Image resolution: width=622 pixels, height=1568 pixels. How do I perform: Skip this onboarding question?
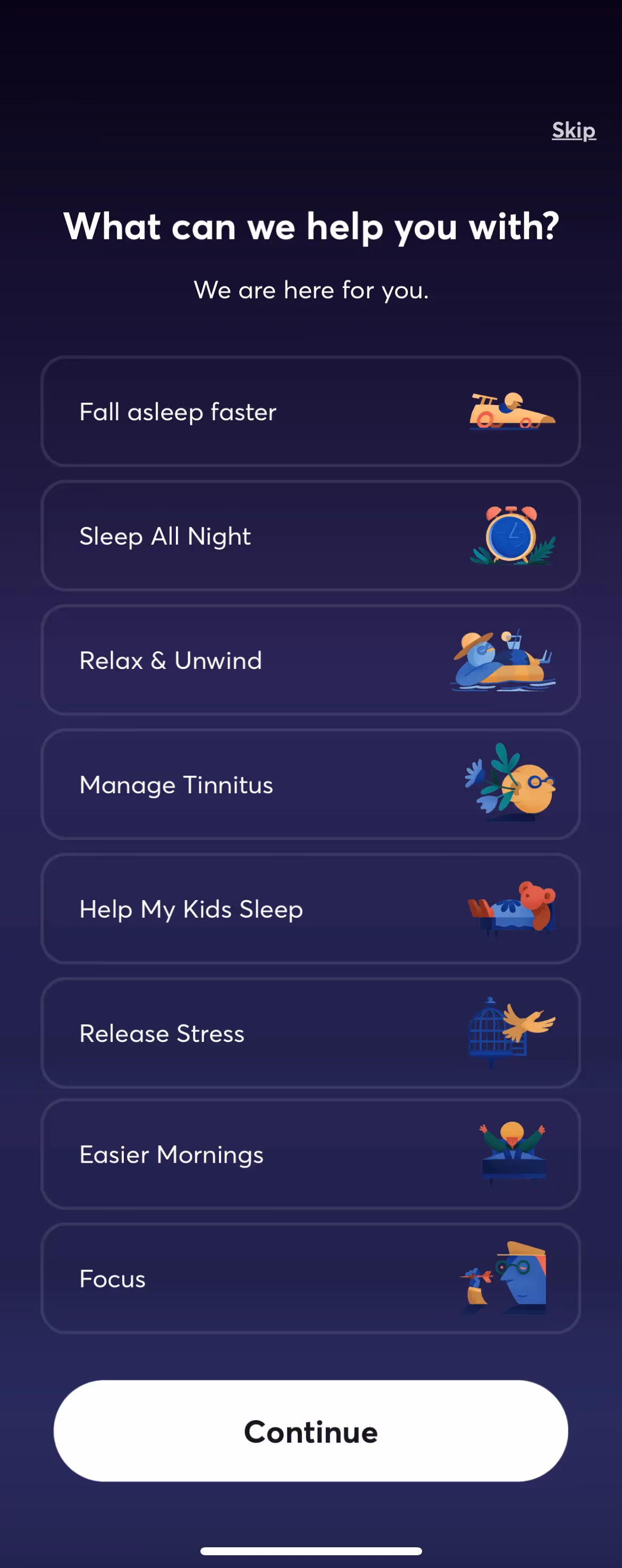573,130
